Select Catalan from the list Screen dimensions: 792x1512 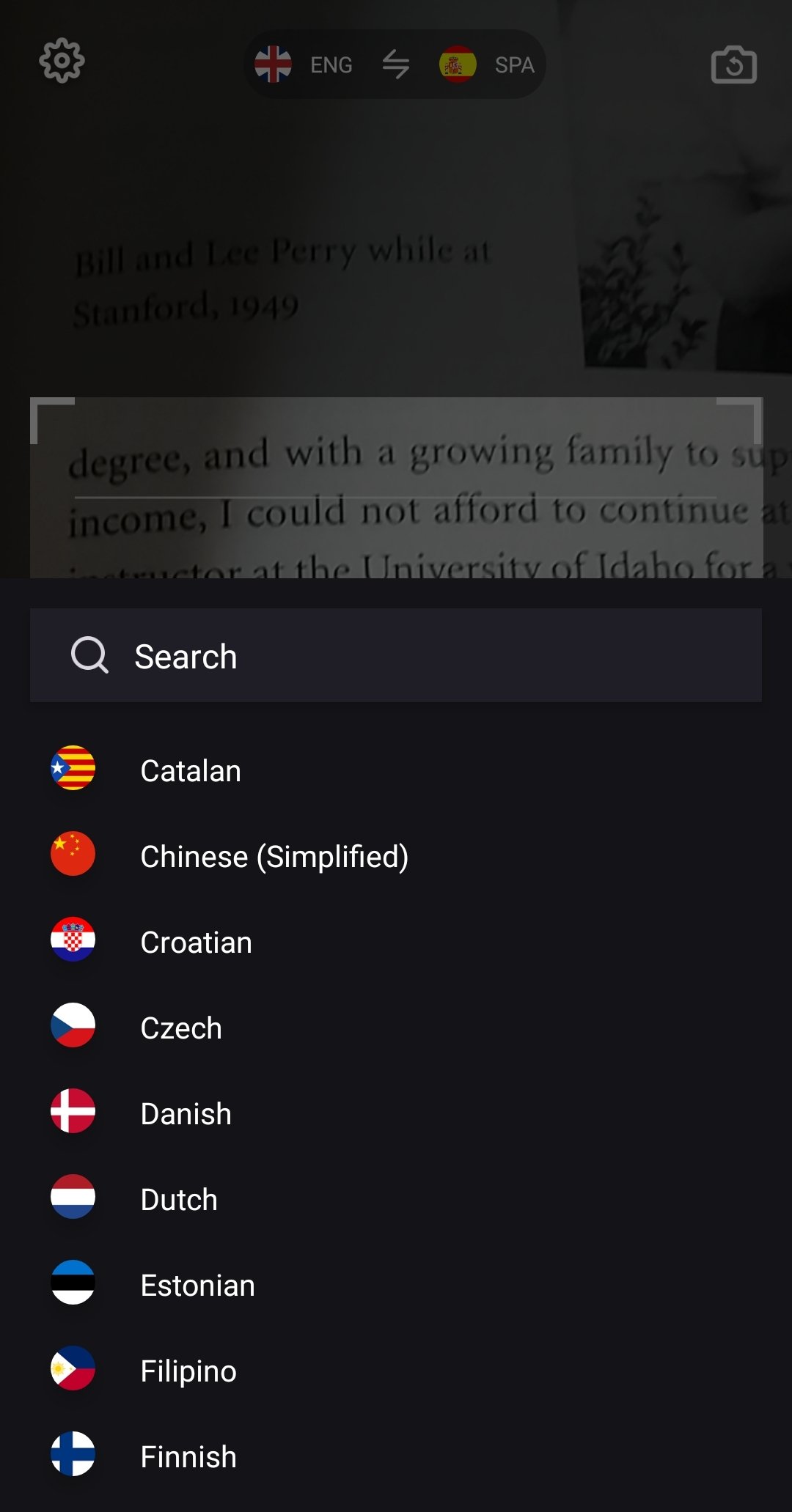(396, 770)
